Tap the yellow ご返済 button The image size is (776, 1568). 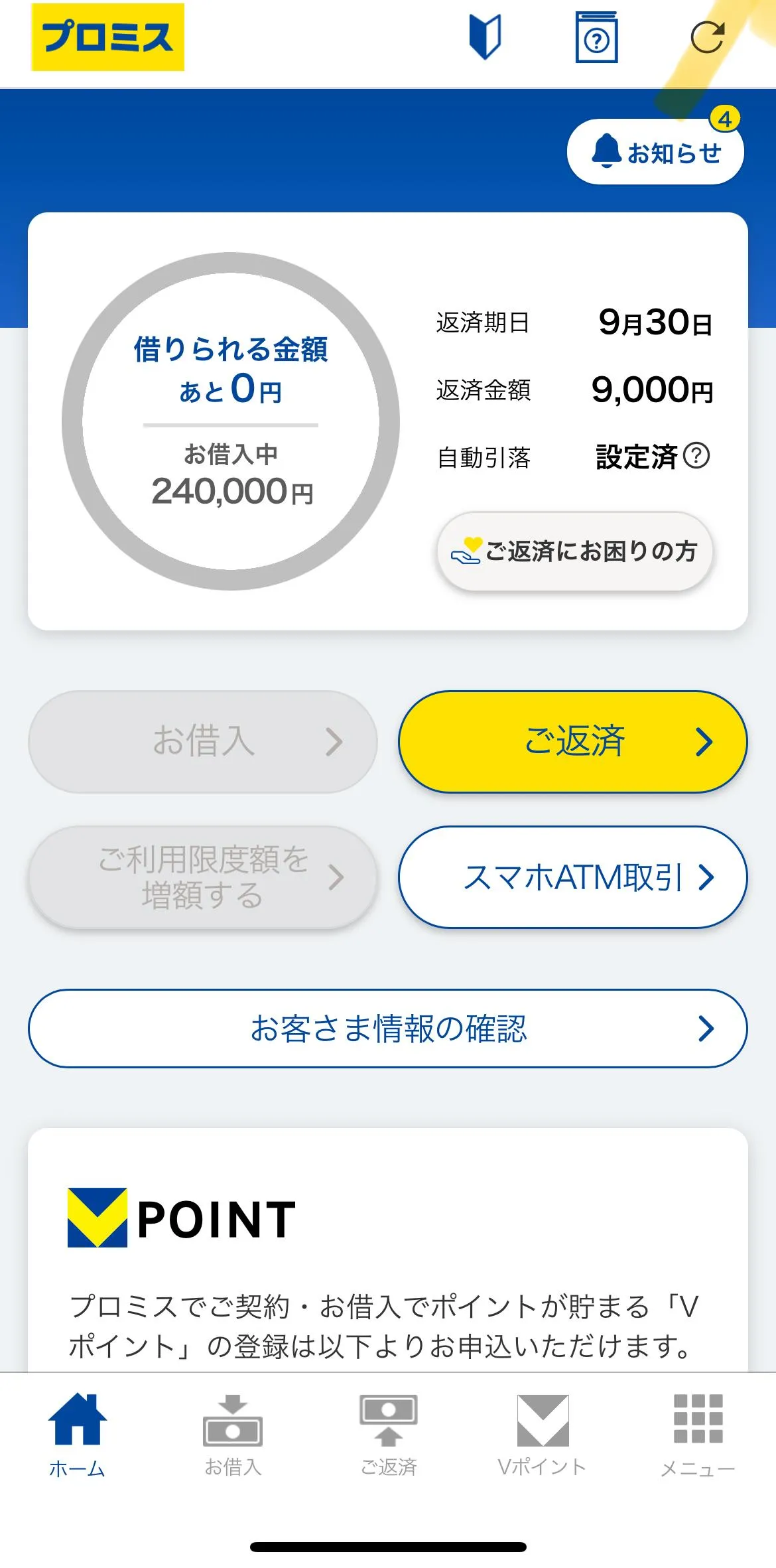[573, 742]
